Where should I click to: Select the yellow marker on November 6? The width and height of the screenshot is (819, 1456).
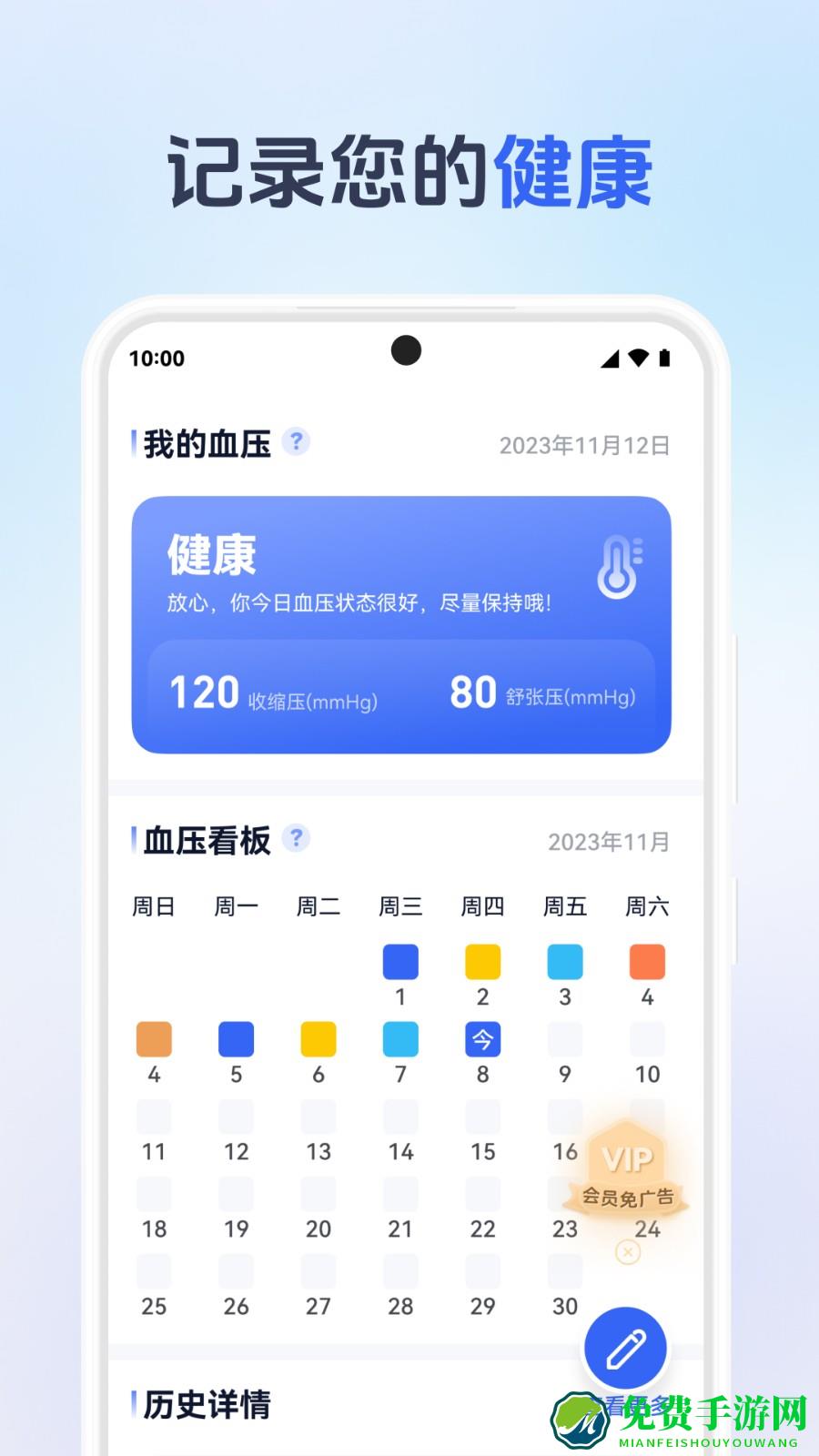[x=318, y=1038]
